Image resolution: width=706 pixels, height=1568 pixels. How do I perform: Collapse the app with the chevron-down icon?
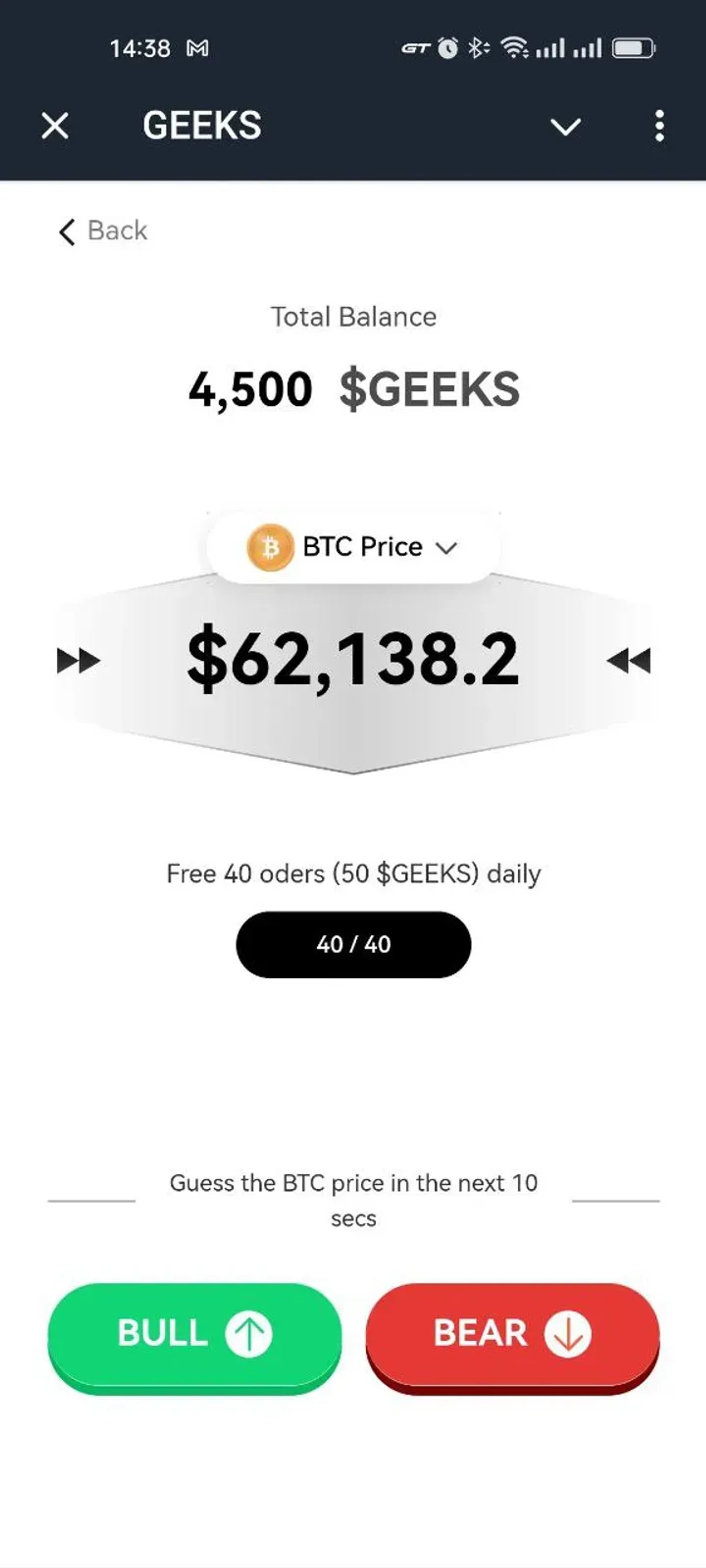click(x=565, y=127)
